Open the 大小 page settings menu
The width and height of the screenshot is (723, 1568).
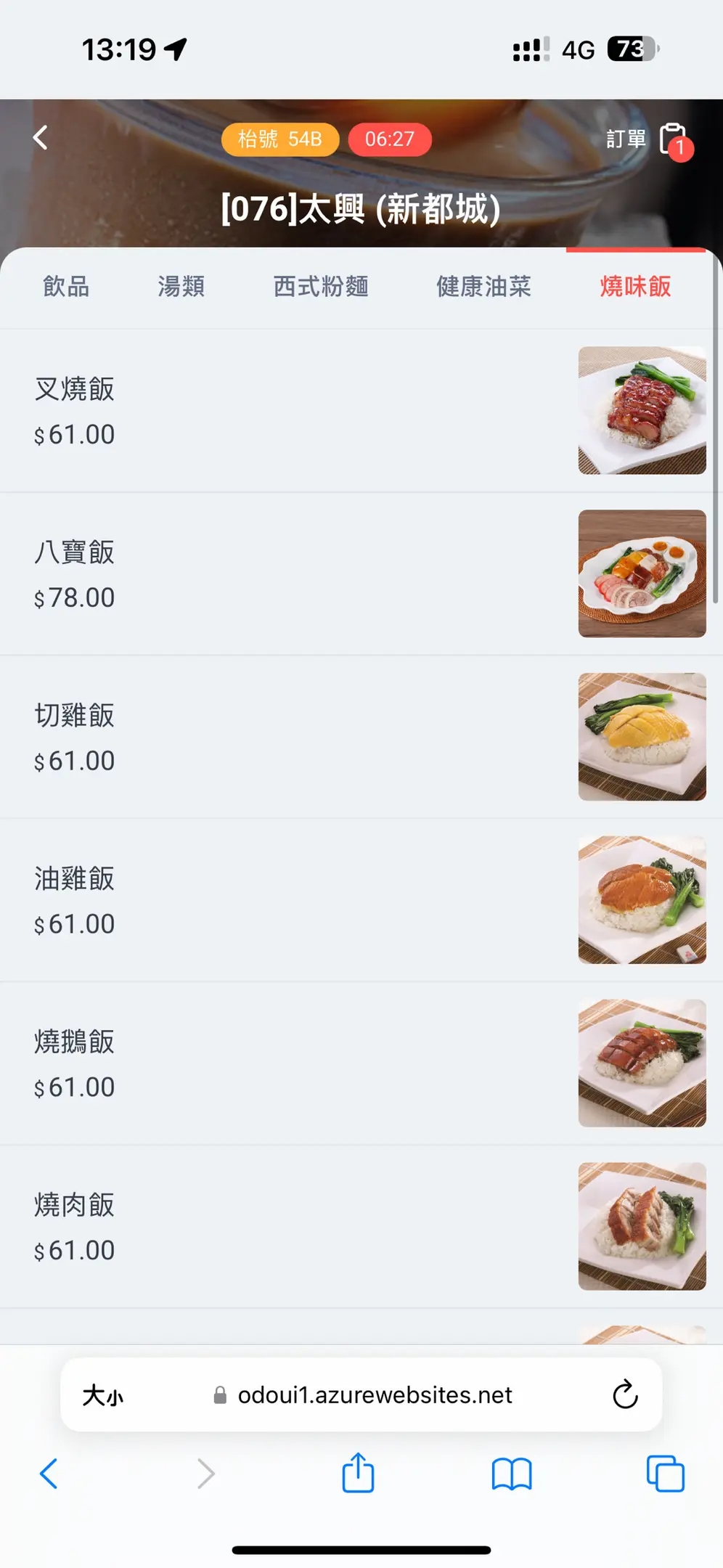[103, 1395]
